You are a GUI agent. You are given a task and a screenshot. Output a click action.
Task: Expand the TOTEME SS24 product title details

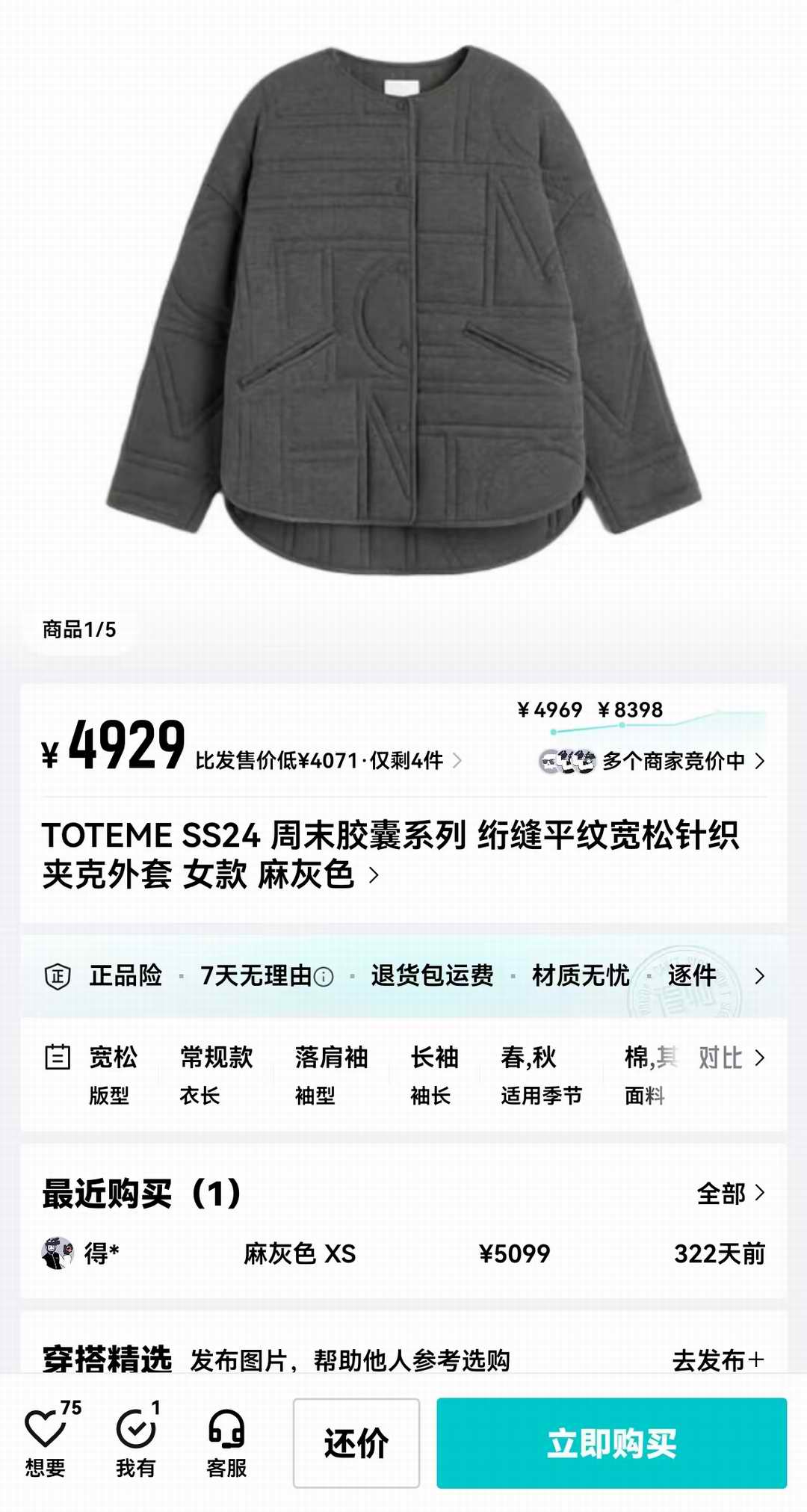[374, 874]
